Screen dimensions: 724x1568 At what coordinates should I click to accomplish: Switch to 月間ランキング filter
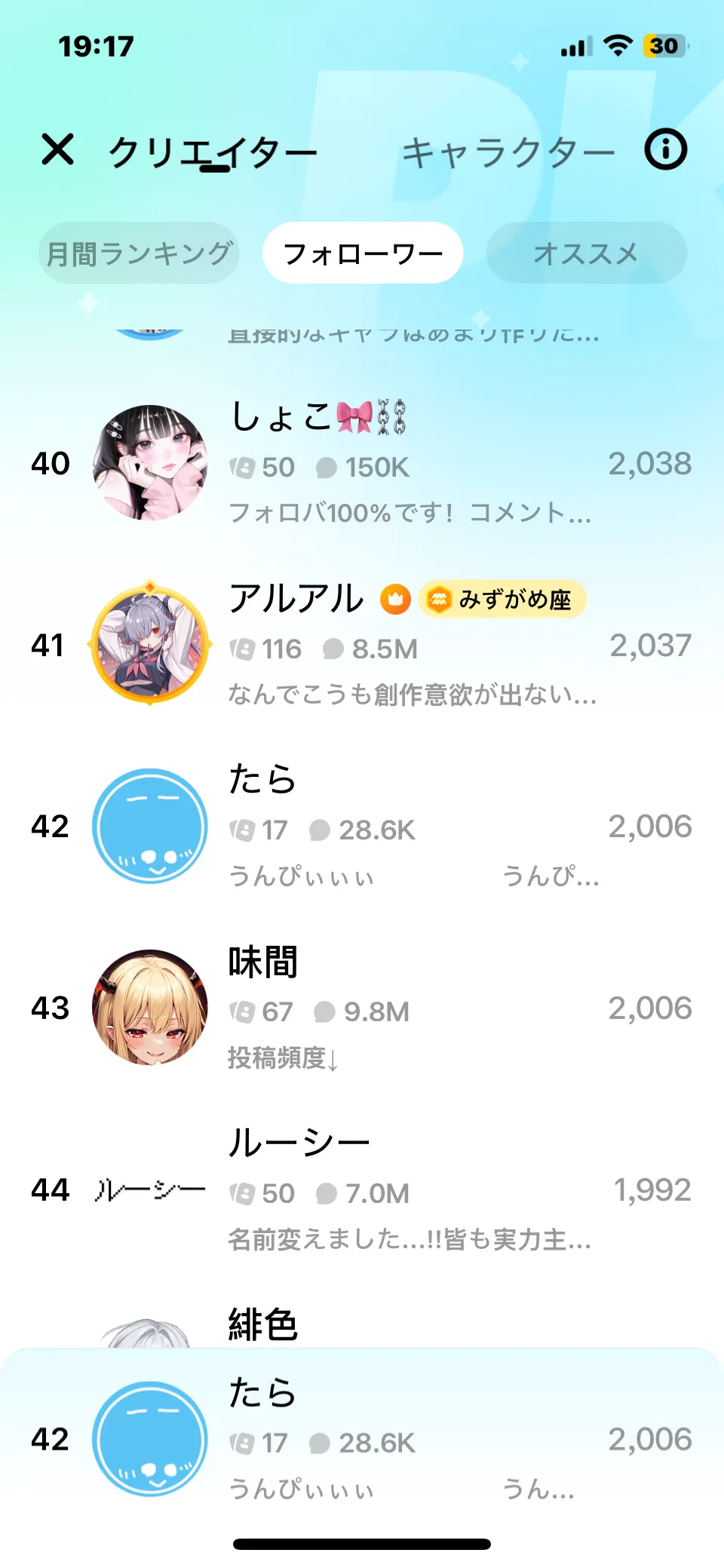pos(139,253)
